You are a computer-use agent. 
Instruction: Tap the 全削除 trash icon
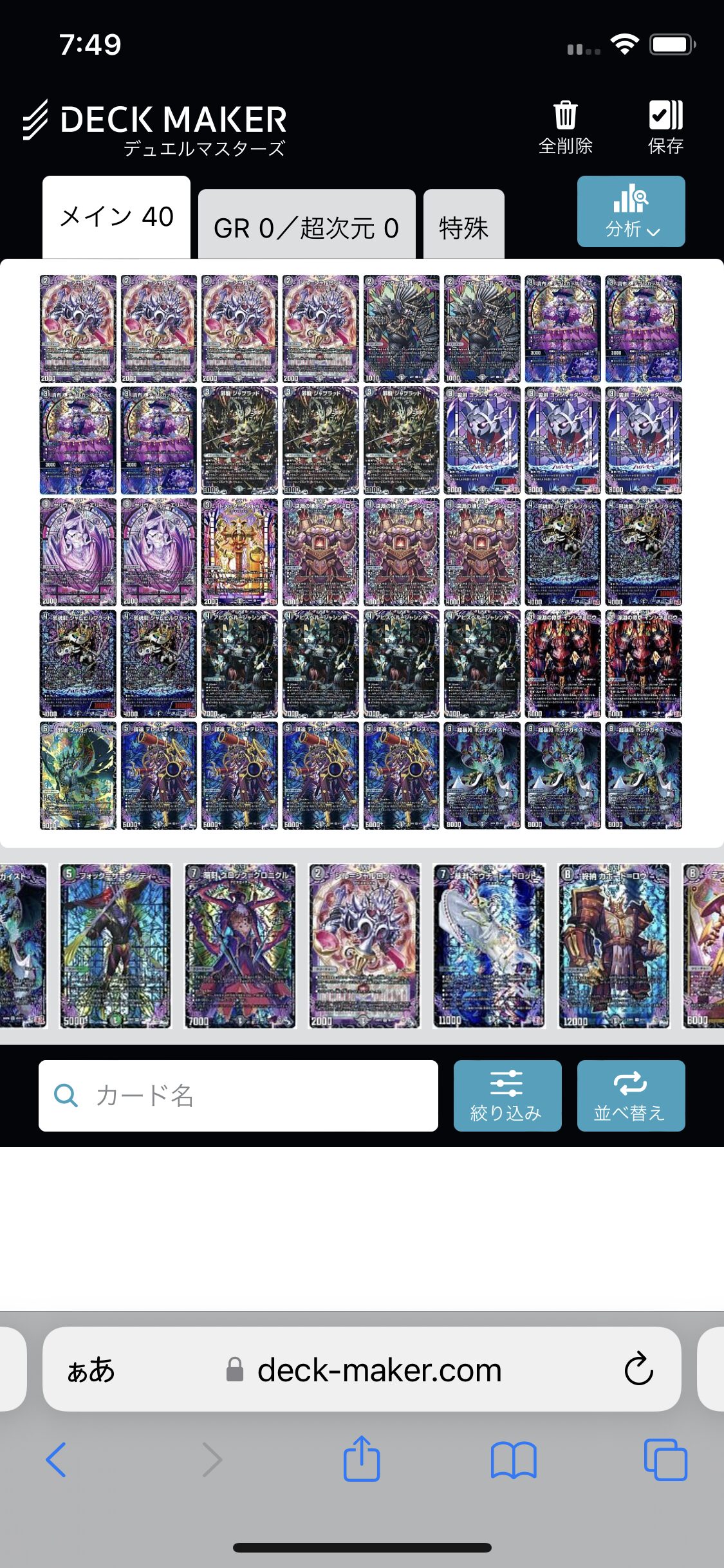tap(565, 127)
